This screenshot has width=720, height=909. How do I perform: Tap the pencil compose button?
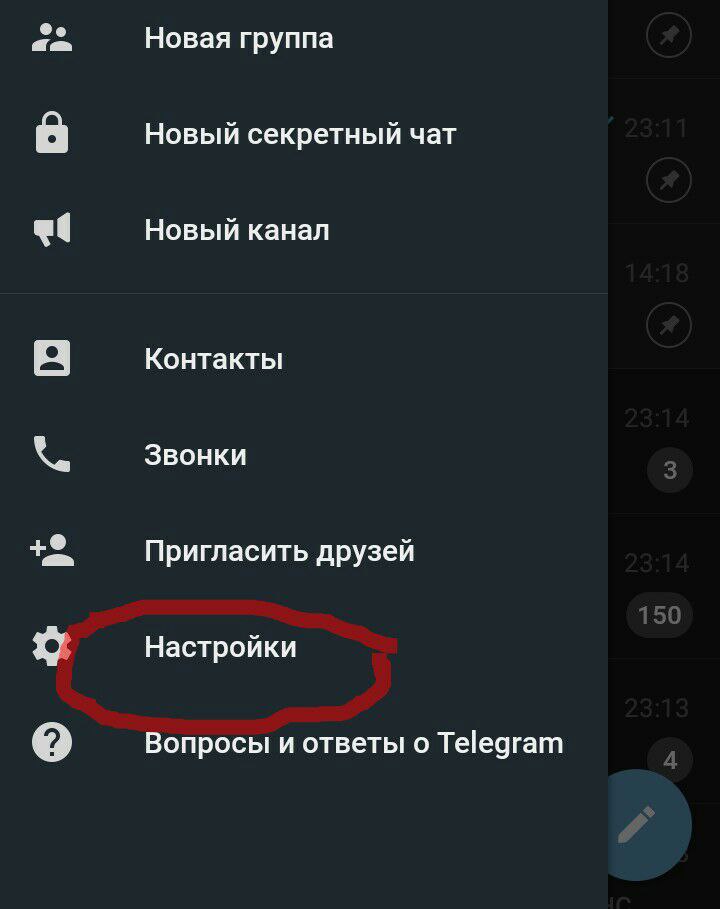[637, 824]
